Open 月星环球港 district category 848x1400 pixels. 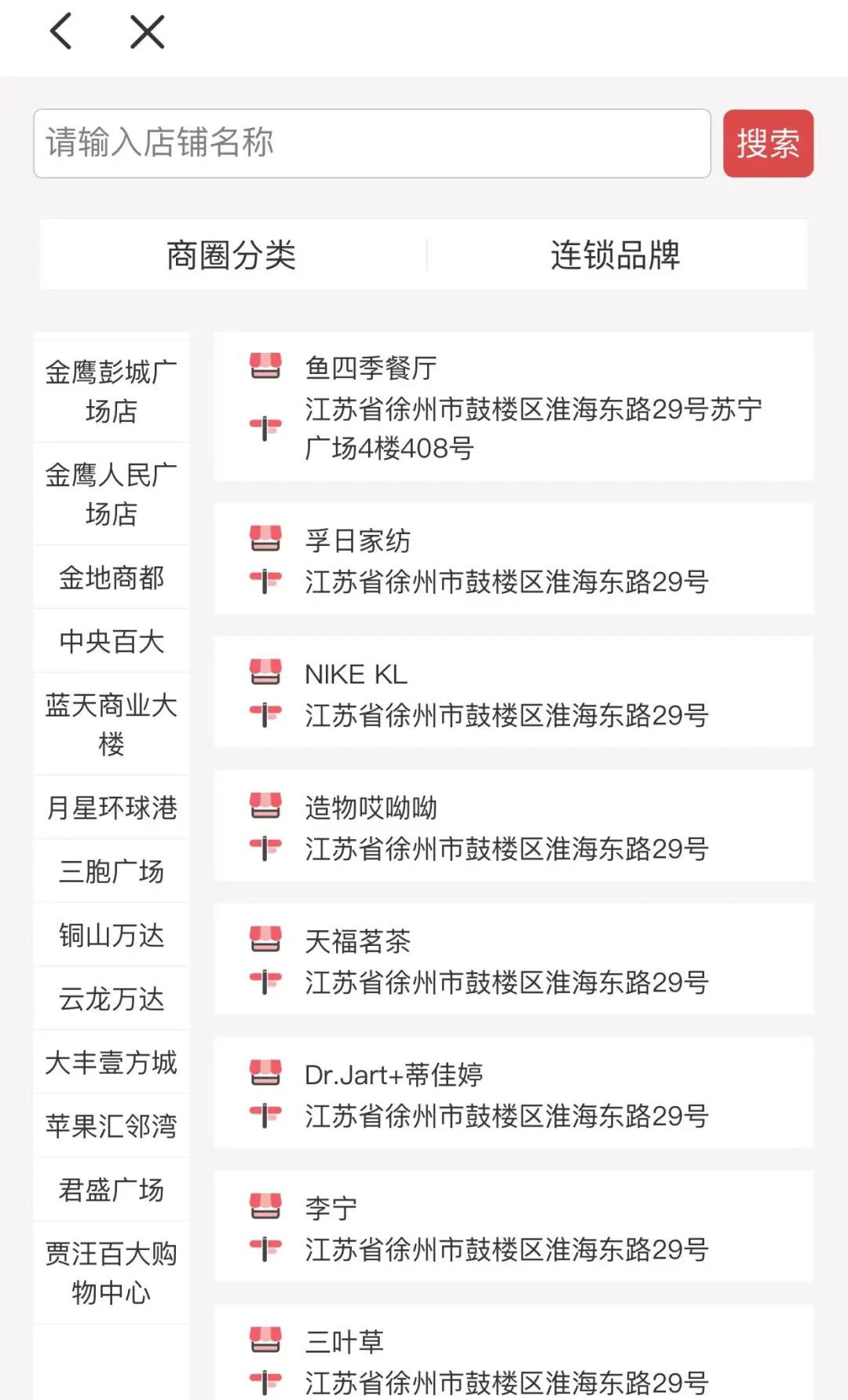[111, 808]
